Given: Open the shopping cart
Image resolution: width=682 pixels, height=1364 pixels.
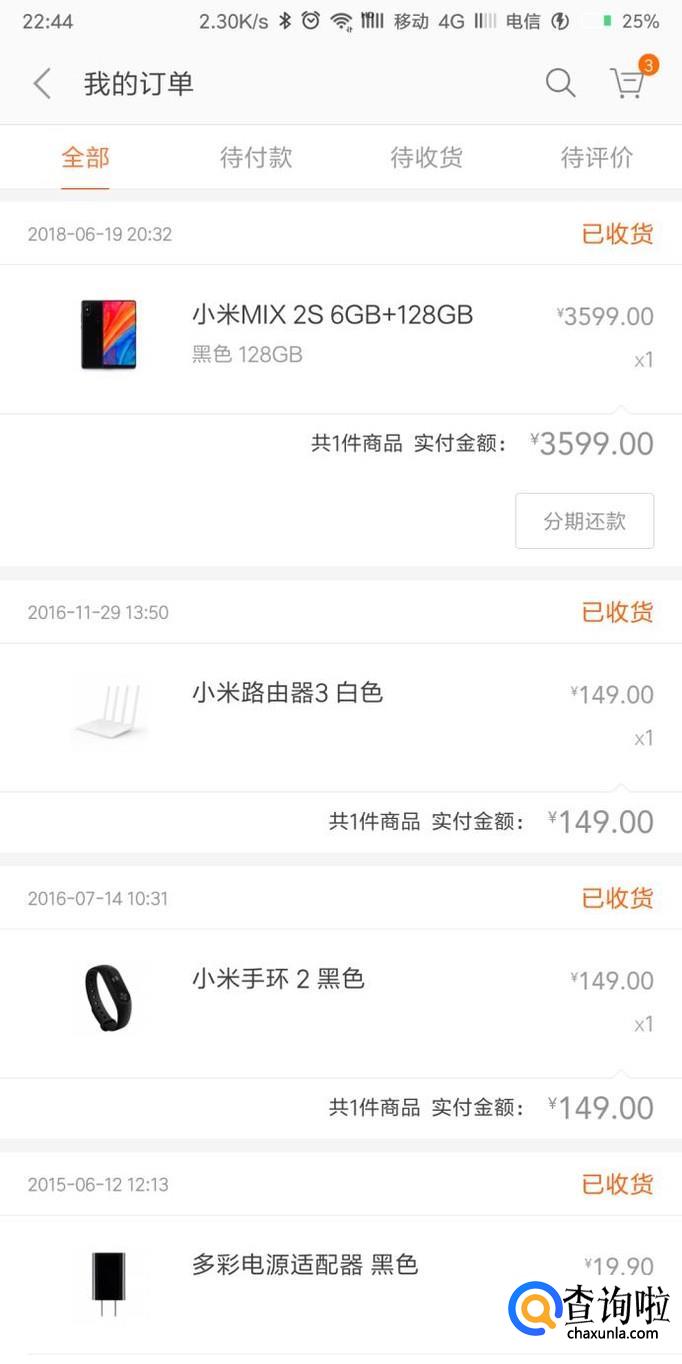Looking at the screenshot, I should click(628, 84).
